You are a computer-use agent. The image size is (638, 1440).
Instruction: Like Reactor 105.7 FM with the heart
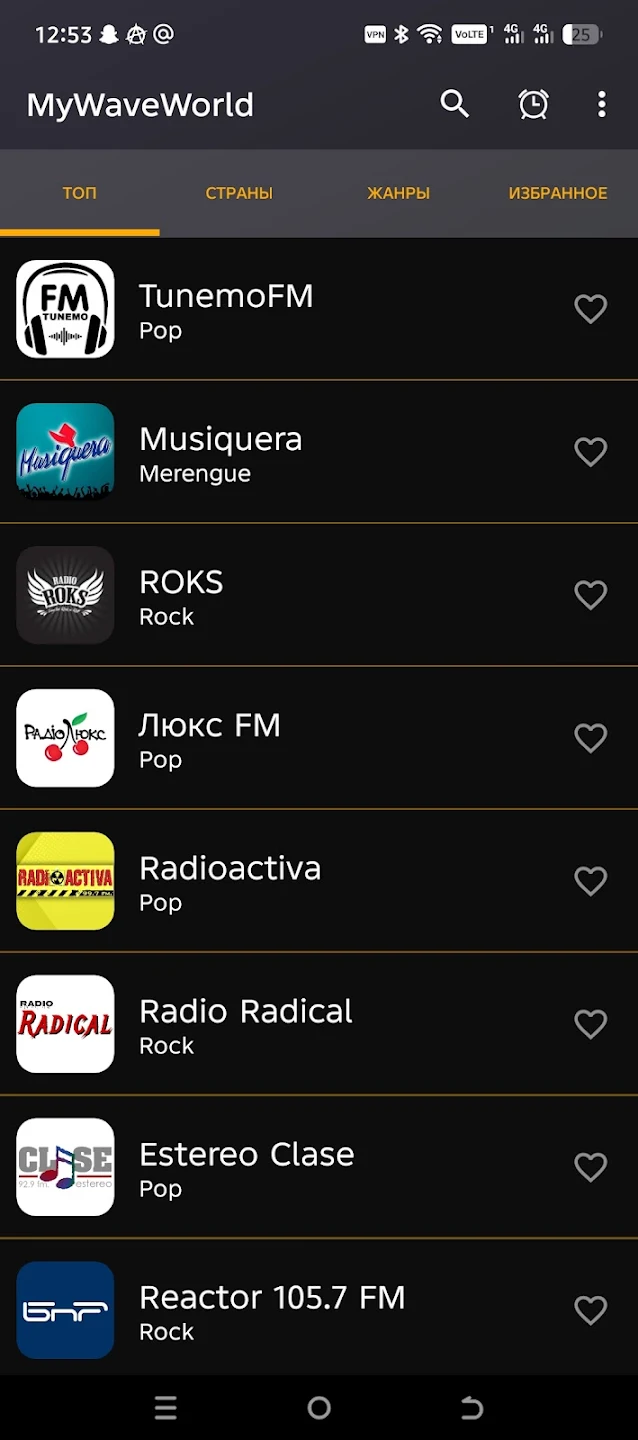tap(591, 1310)
